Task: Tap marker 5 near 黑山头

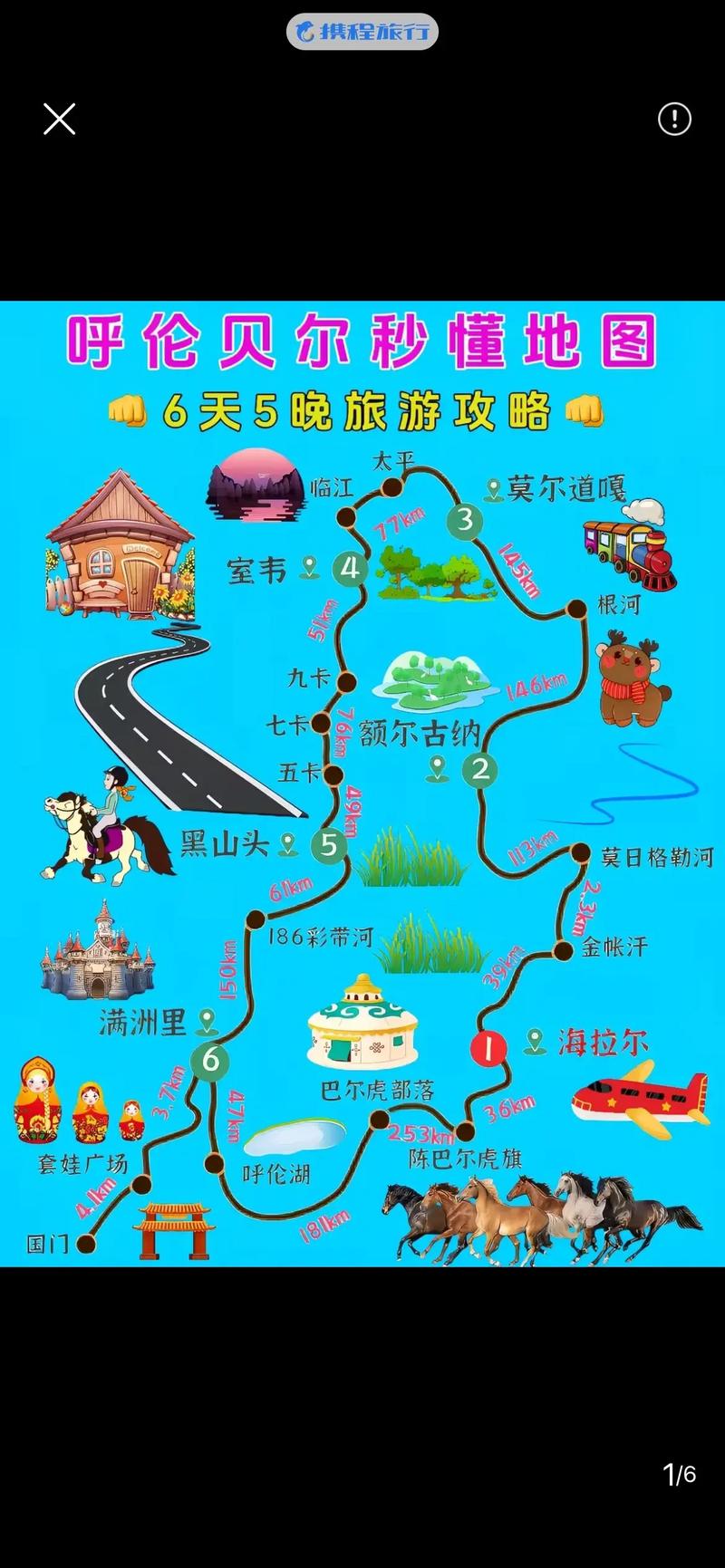Action: coord(328,847)
